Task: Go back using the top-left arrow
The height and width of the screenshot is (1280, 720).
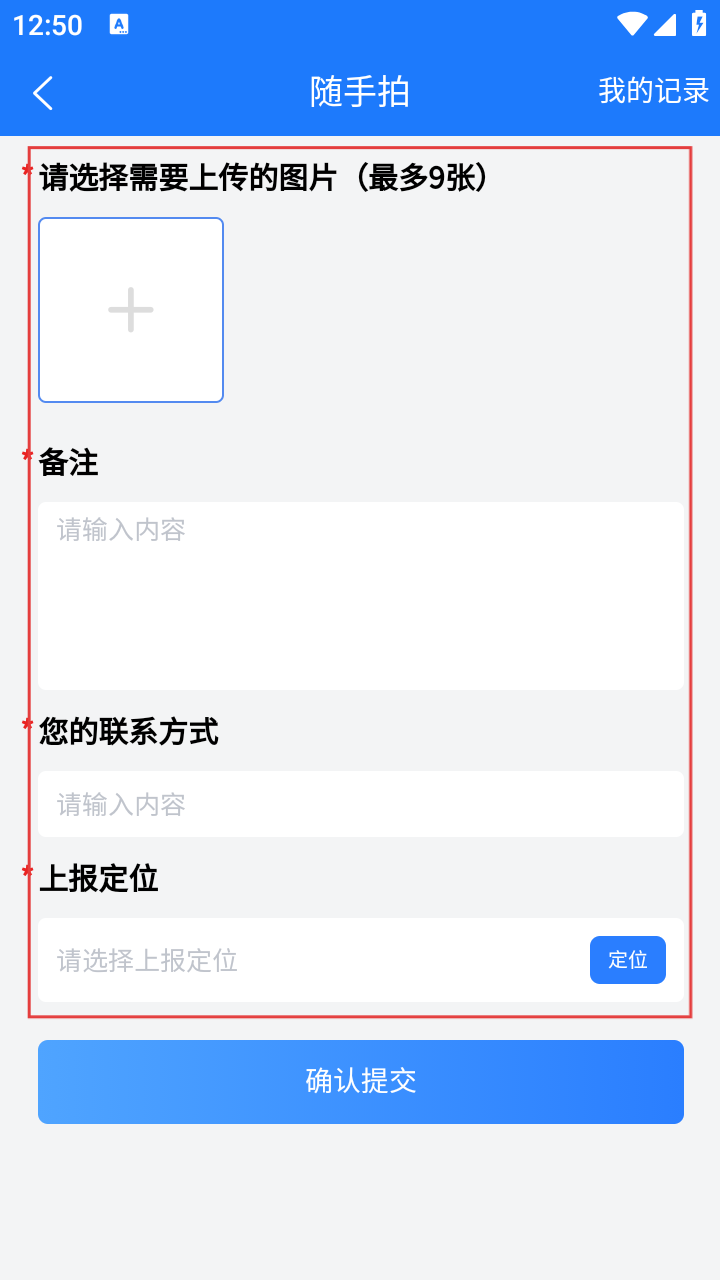Action: tap(43, 93)
